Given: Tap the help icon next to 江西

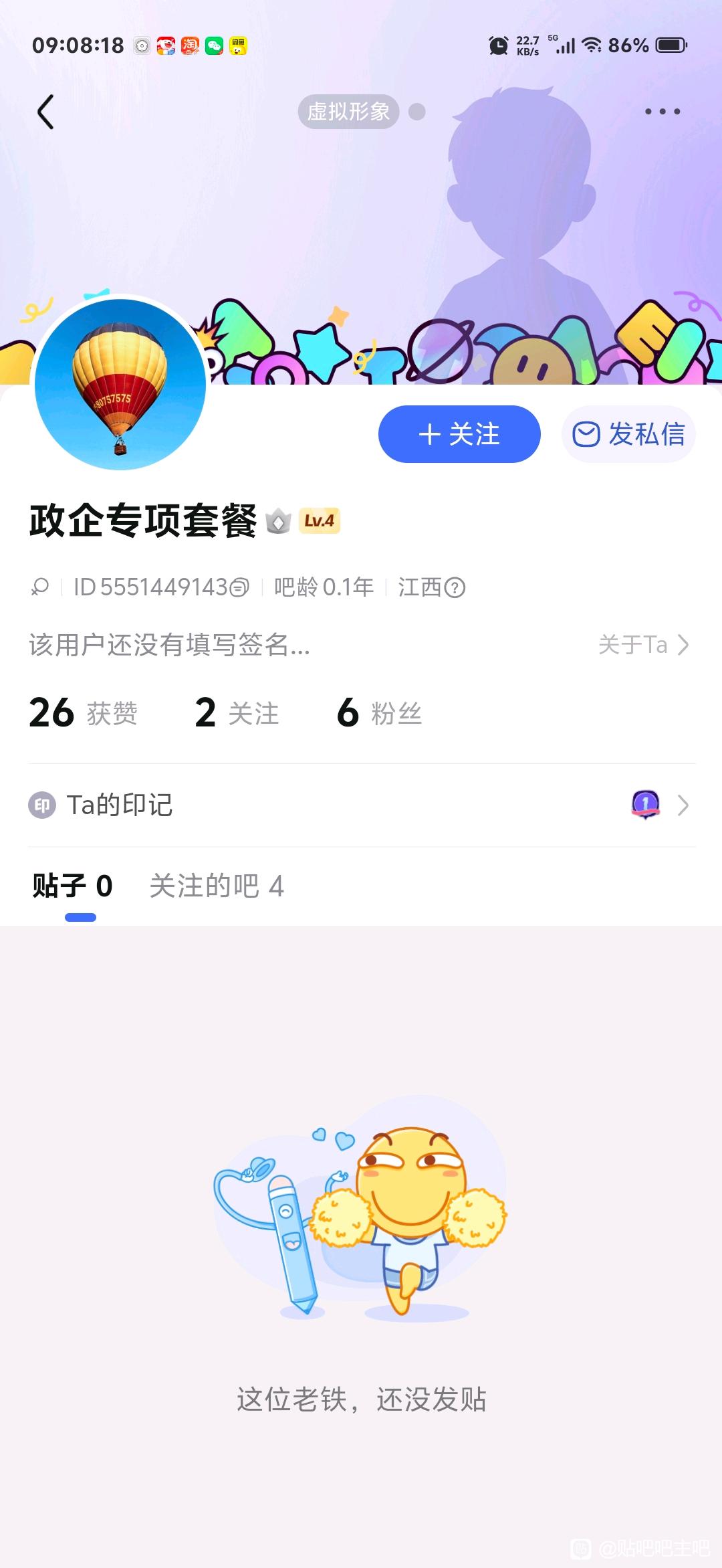Looking at the screenshot, I should [x=455, y=588].
